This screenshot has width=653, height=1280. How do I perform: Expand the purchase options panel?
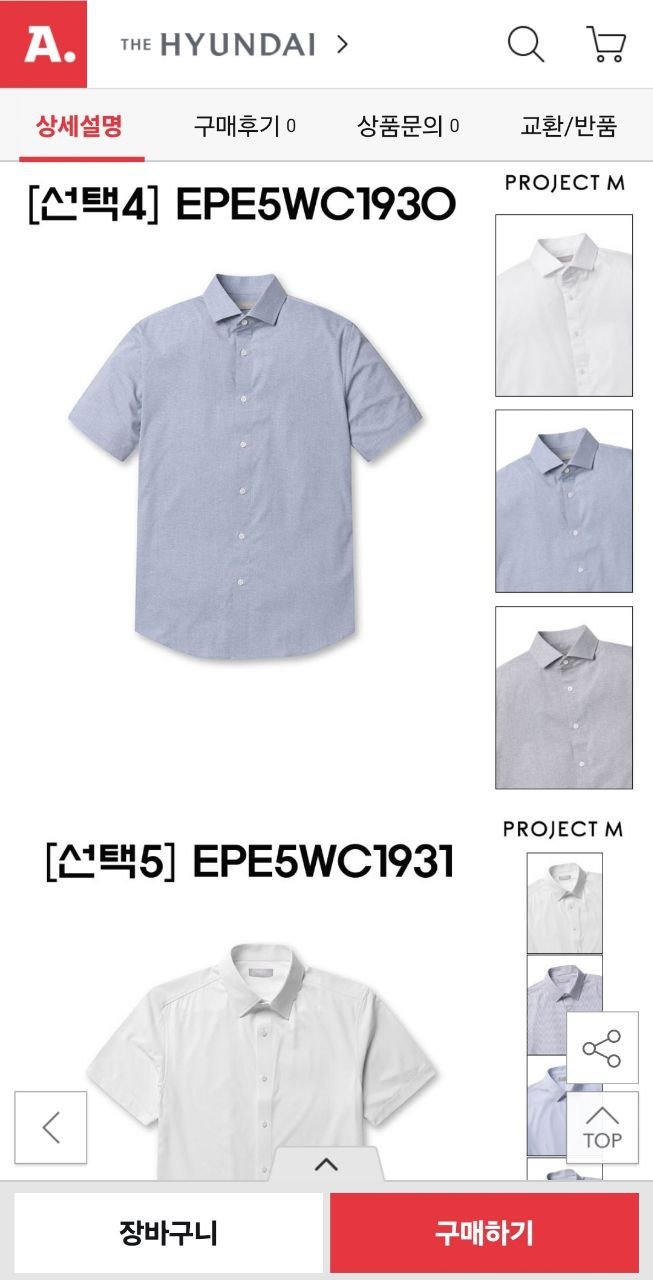[326, 1164]
